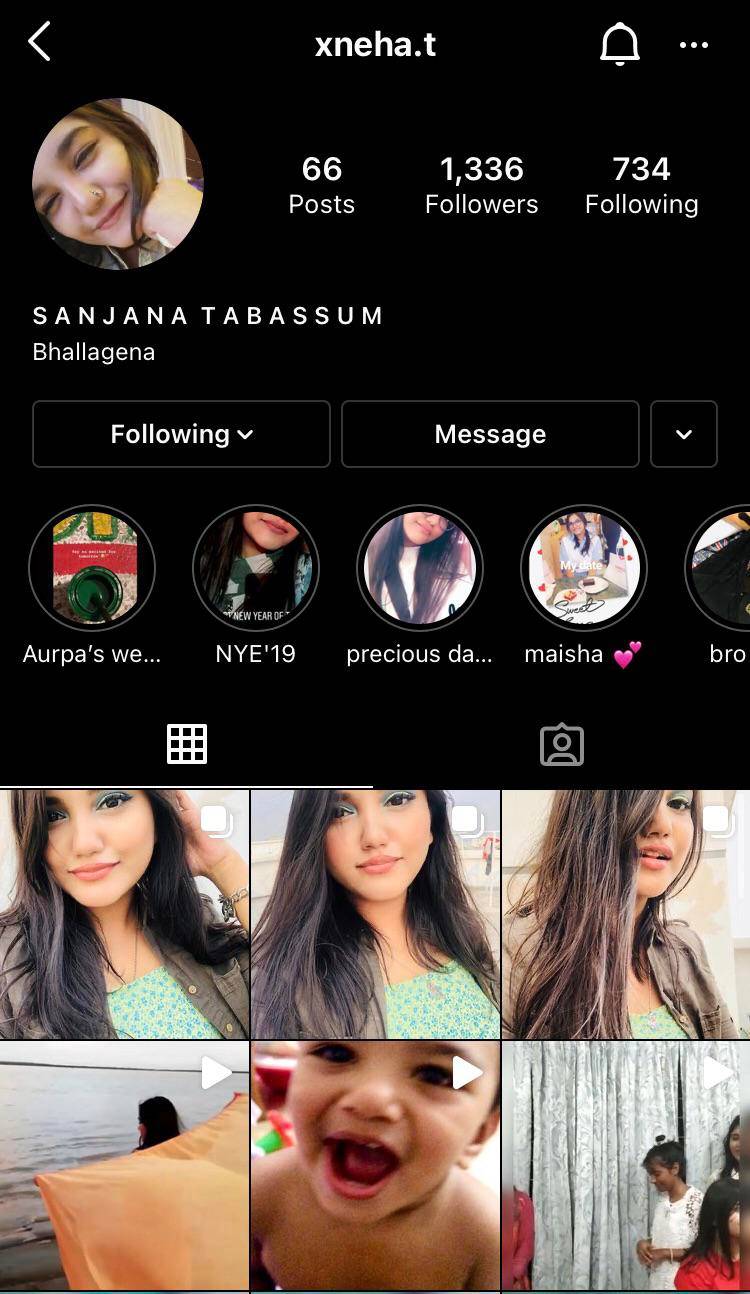Open the maisha story highlight

tap(584, 568)
